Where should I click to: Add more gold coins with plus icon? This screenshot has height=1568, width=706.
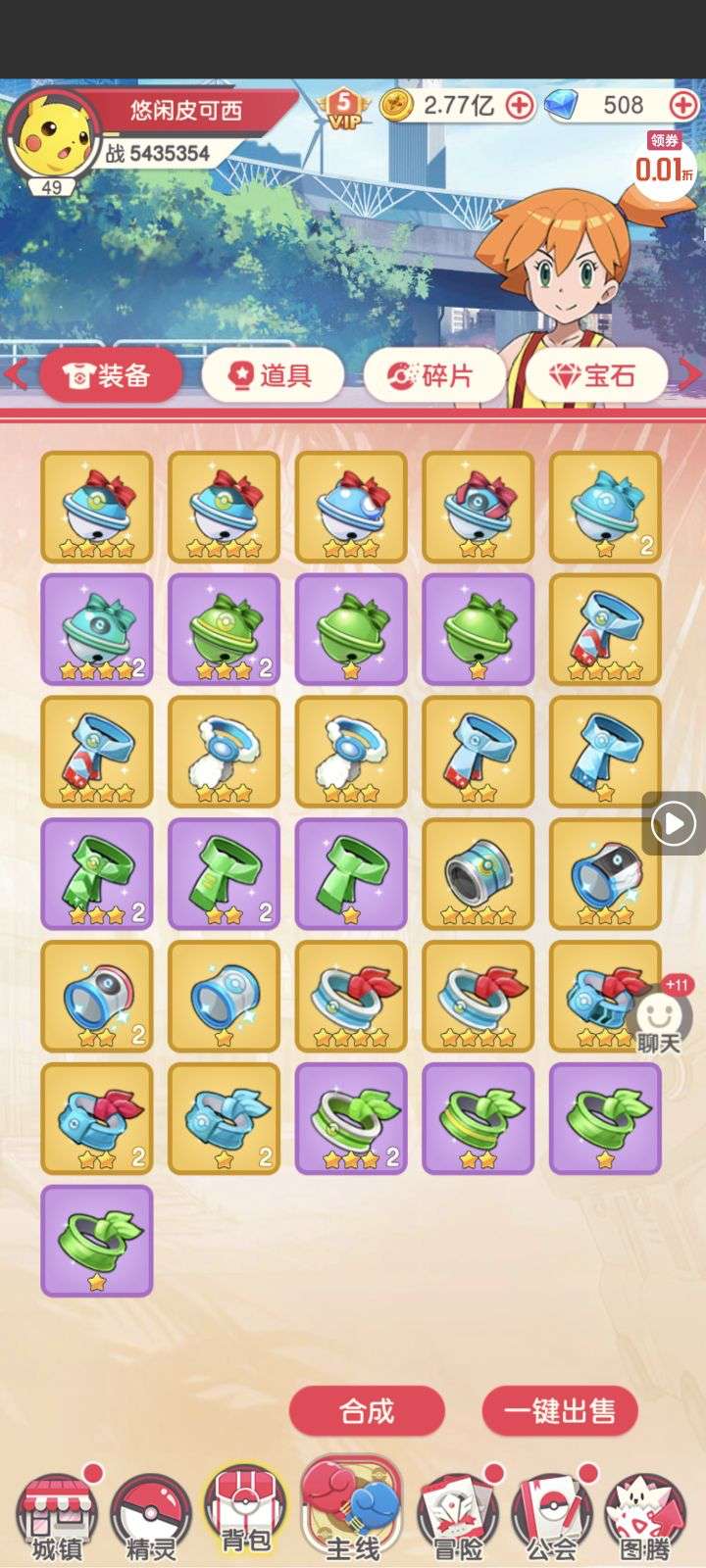pyautogui.click(x=520, y=105)
